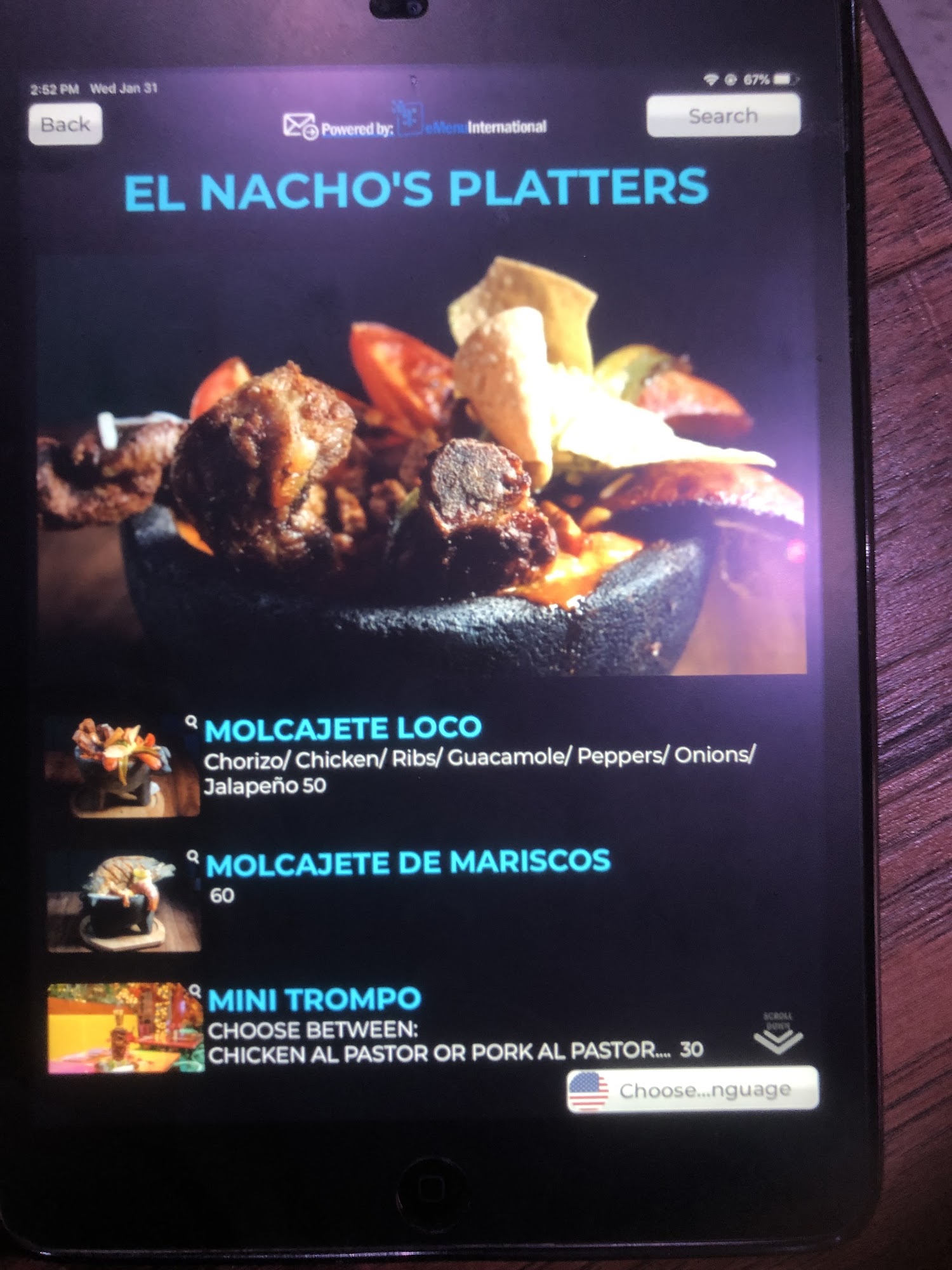Tap the email envelope icon

click(x=300, y=126)
